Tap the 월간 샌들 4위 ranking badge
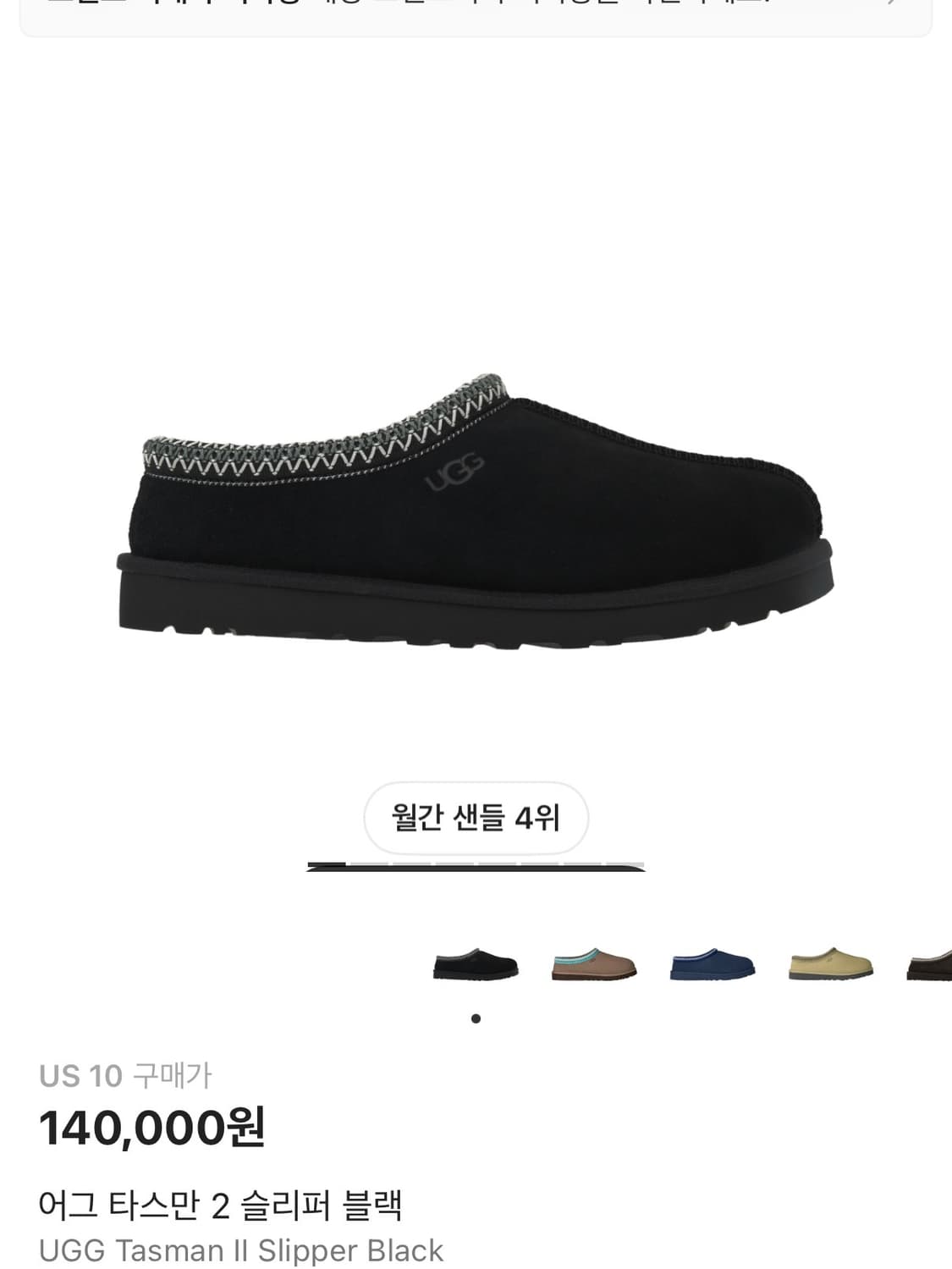Viewport: 952px width, 1269px height. (x=476, y=819)
